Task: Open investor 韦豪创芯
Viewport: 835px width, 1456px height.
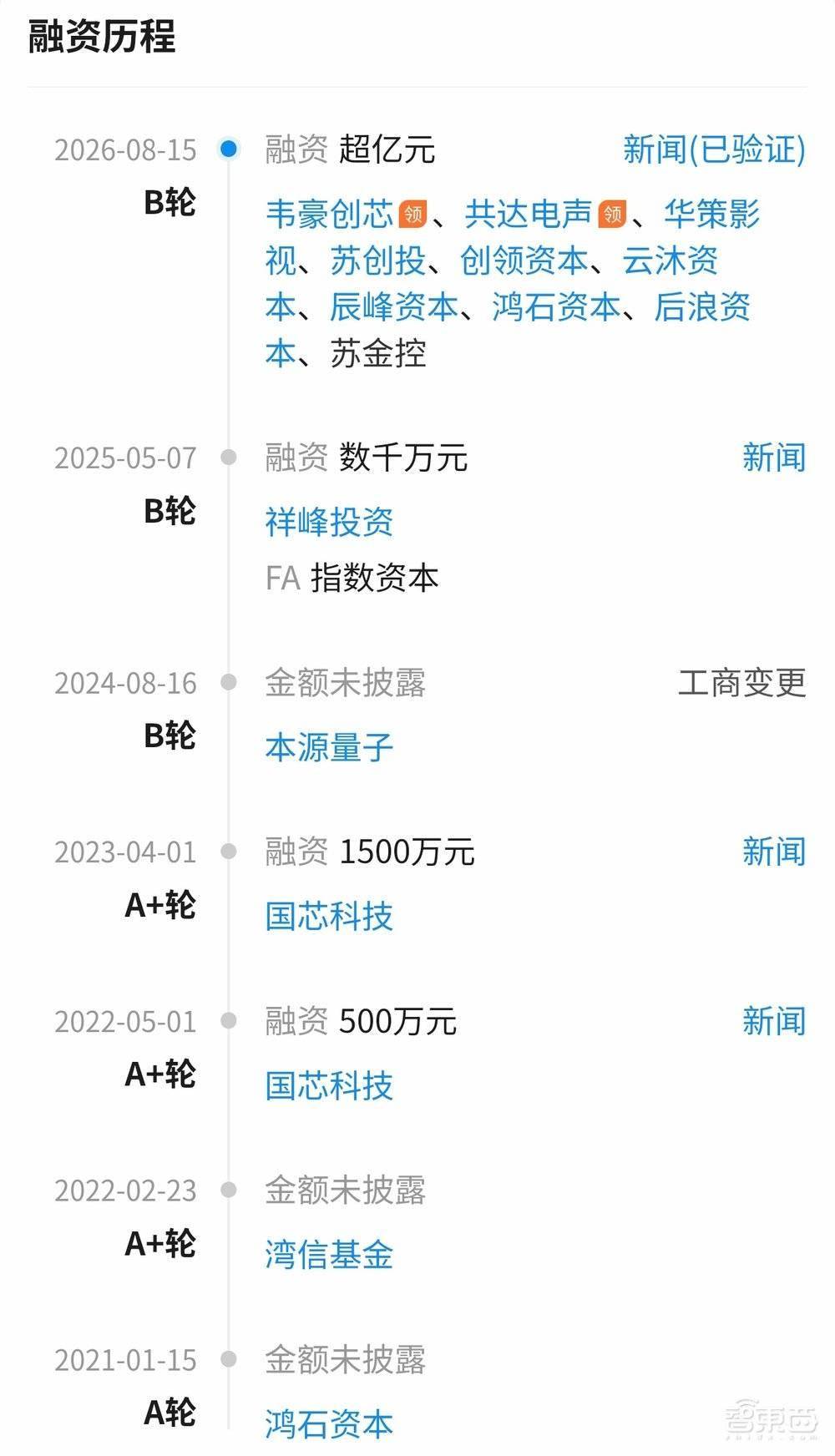Action: (329, 215)
